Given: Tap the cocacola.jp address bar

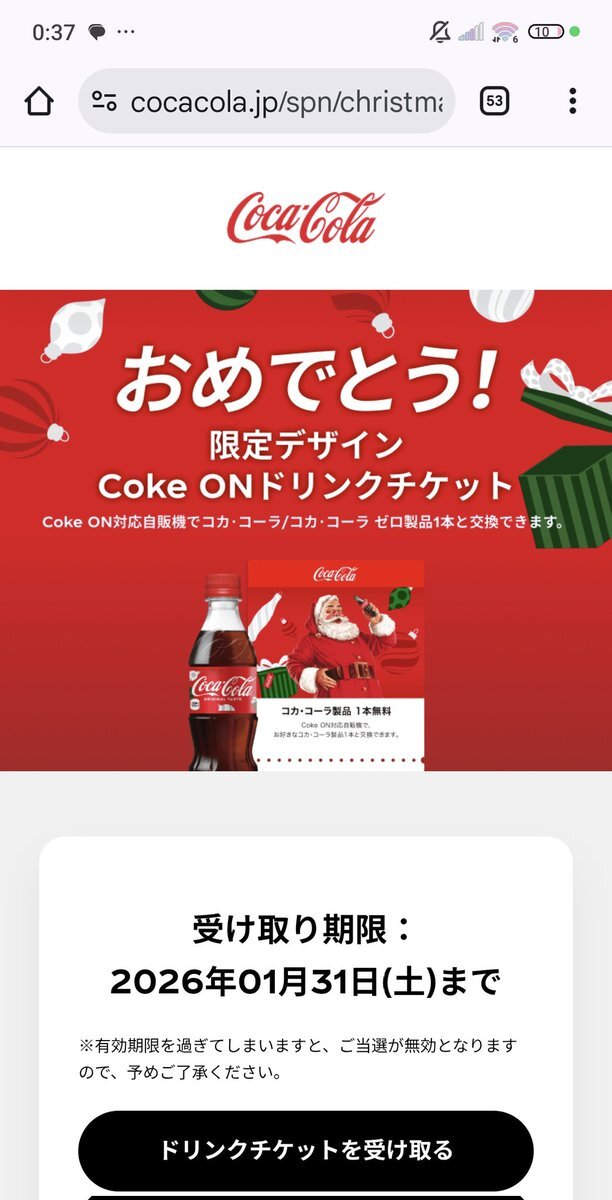Looking at the screenshot, I should point(285,101).
